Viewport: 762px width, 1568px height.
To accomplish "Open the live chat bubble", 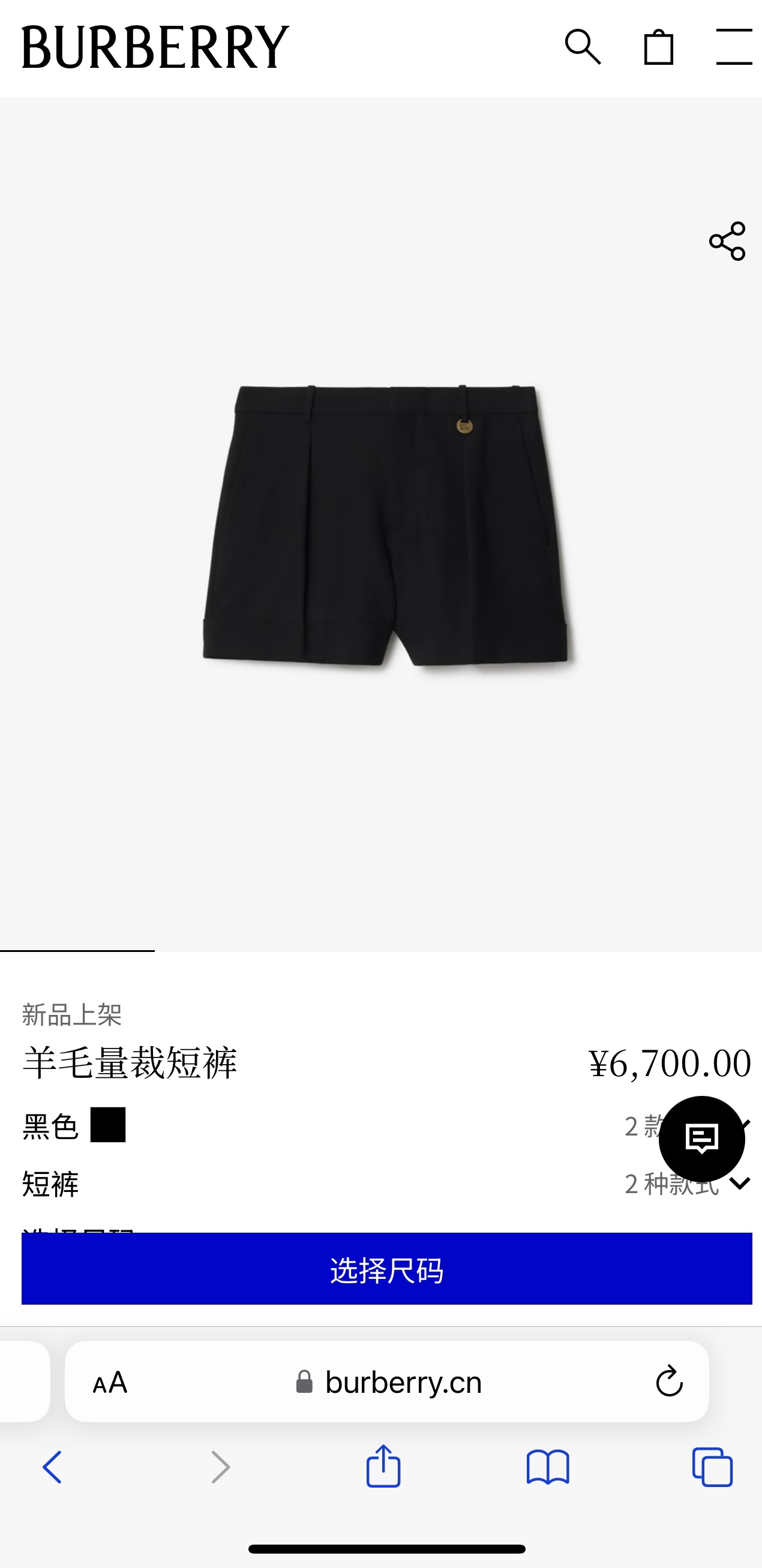I will 701,1139.
